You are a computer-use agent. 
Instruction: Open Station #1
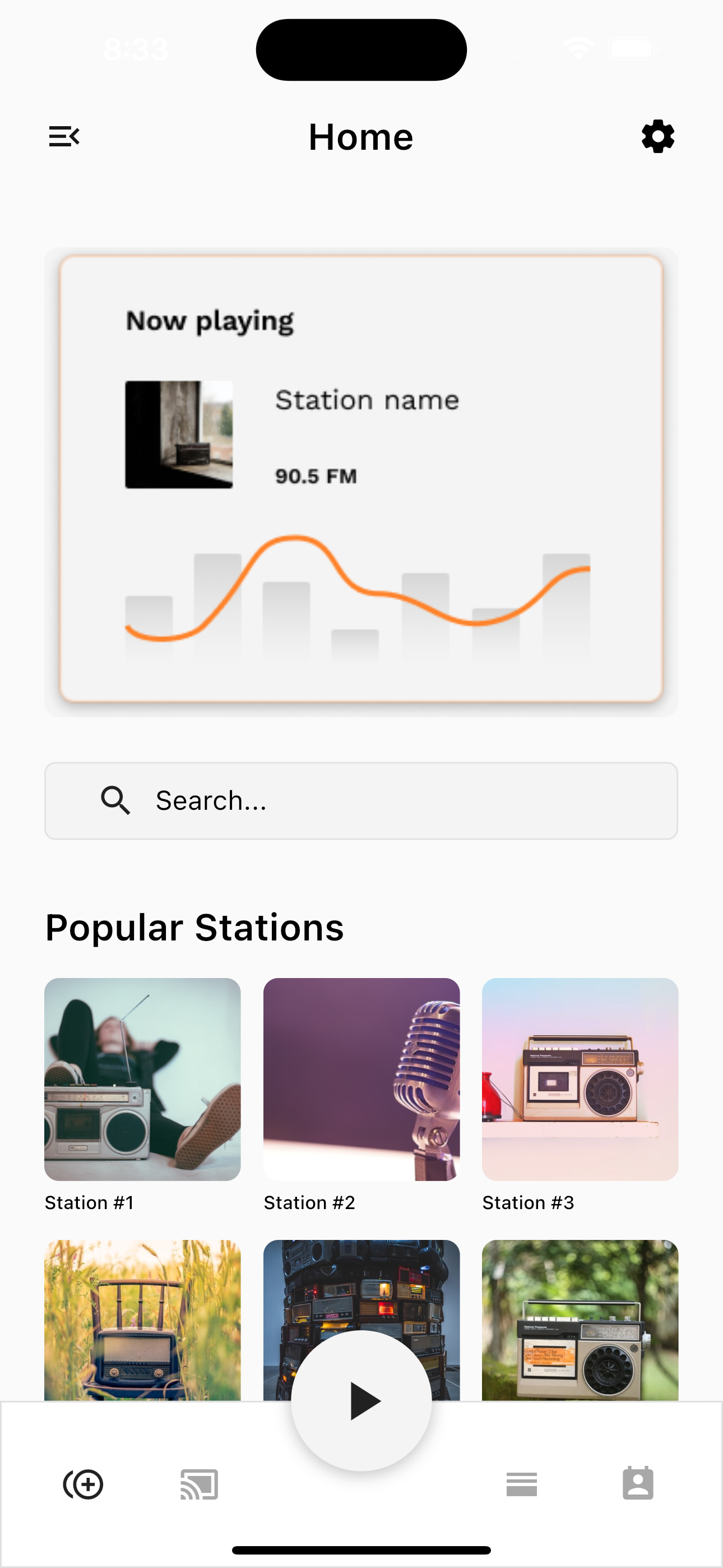142,1078
